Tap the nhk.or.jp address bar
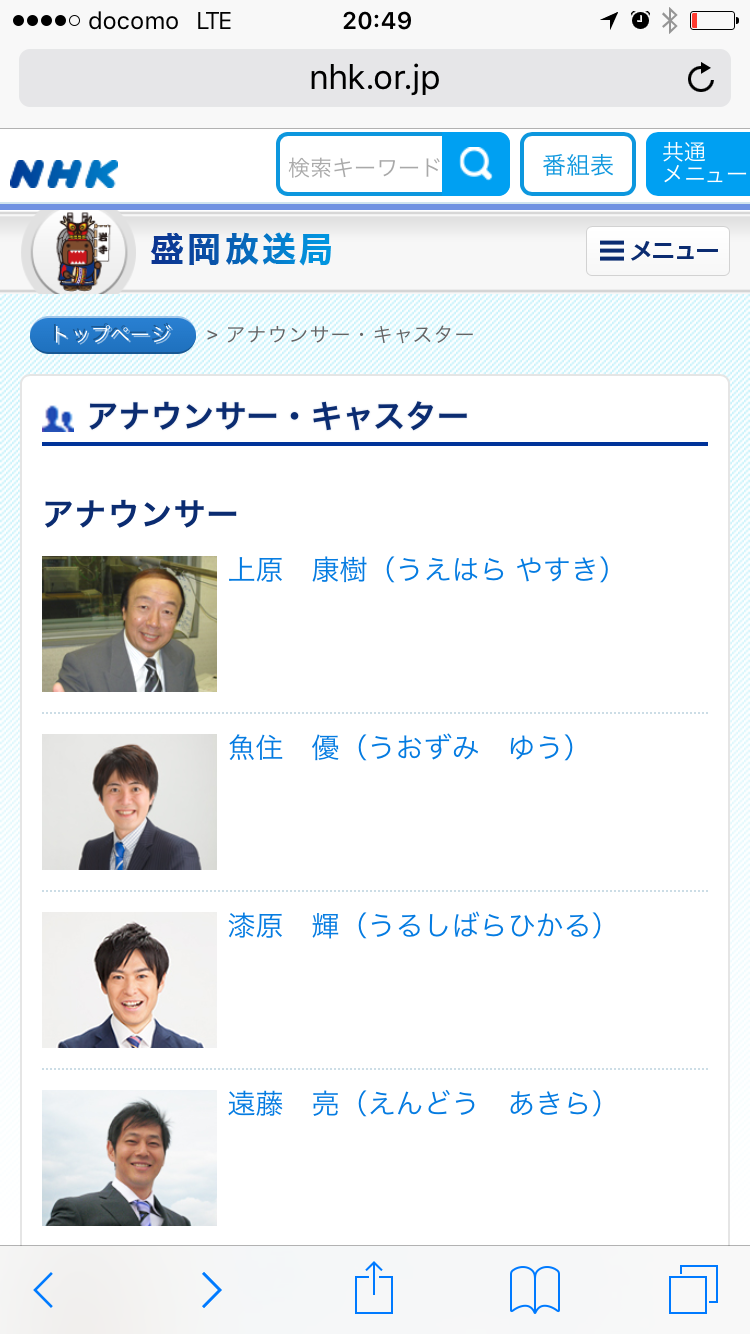Image resolution: width=750 pixels, height=1334 pixels. tap(375, 77)
